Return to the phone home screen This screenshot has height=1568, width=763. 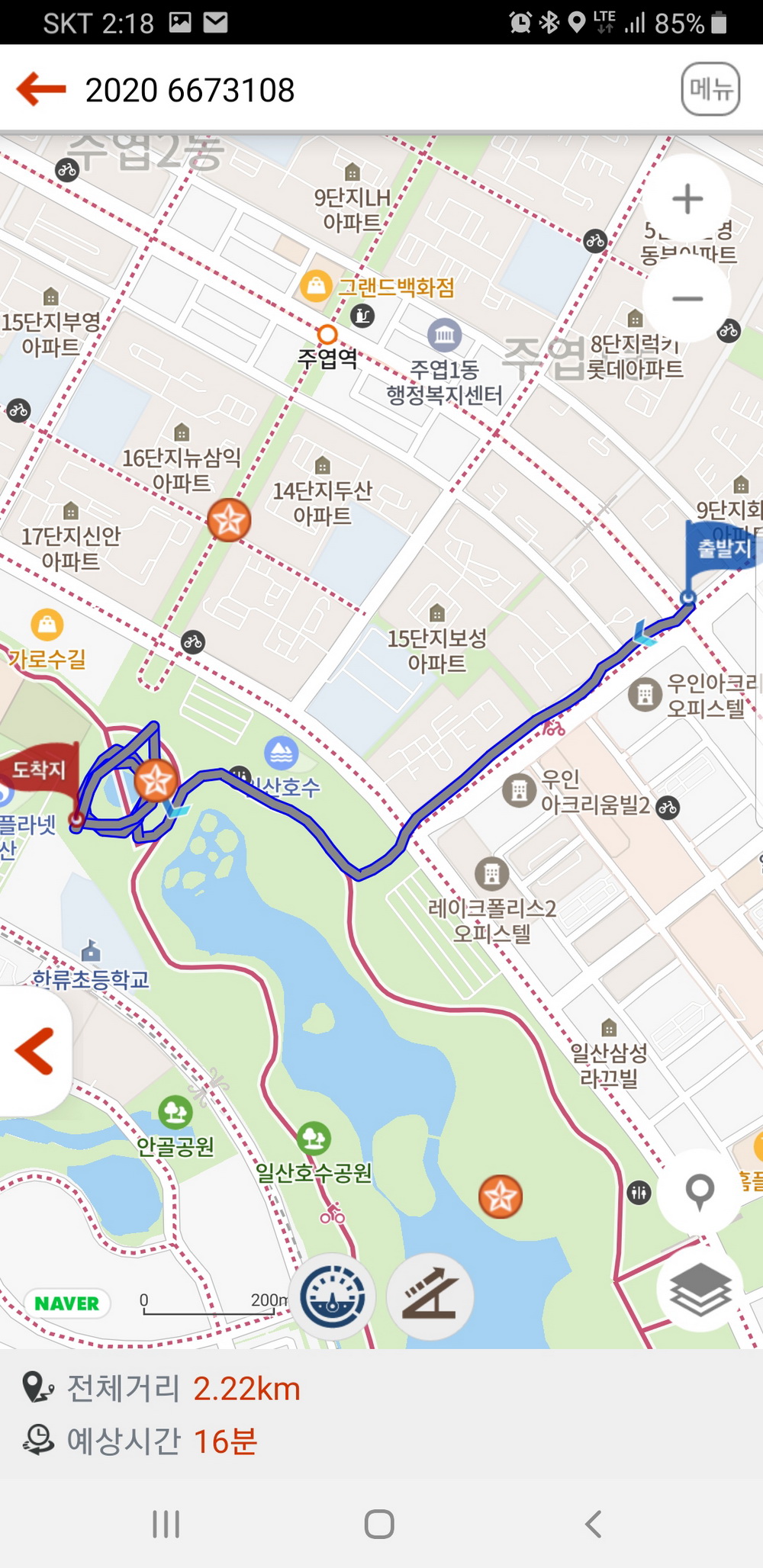pyautogui.click(x=379, y=1525)
